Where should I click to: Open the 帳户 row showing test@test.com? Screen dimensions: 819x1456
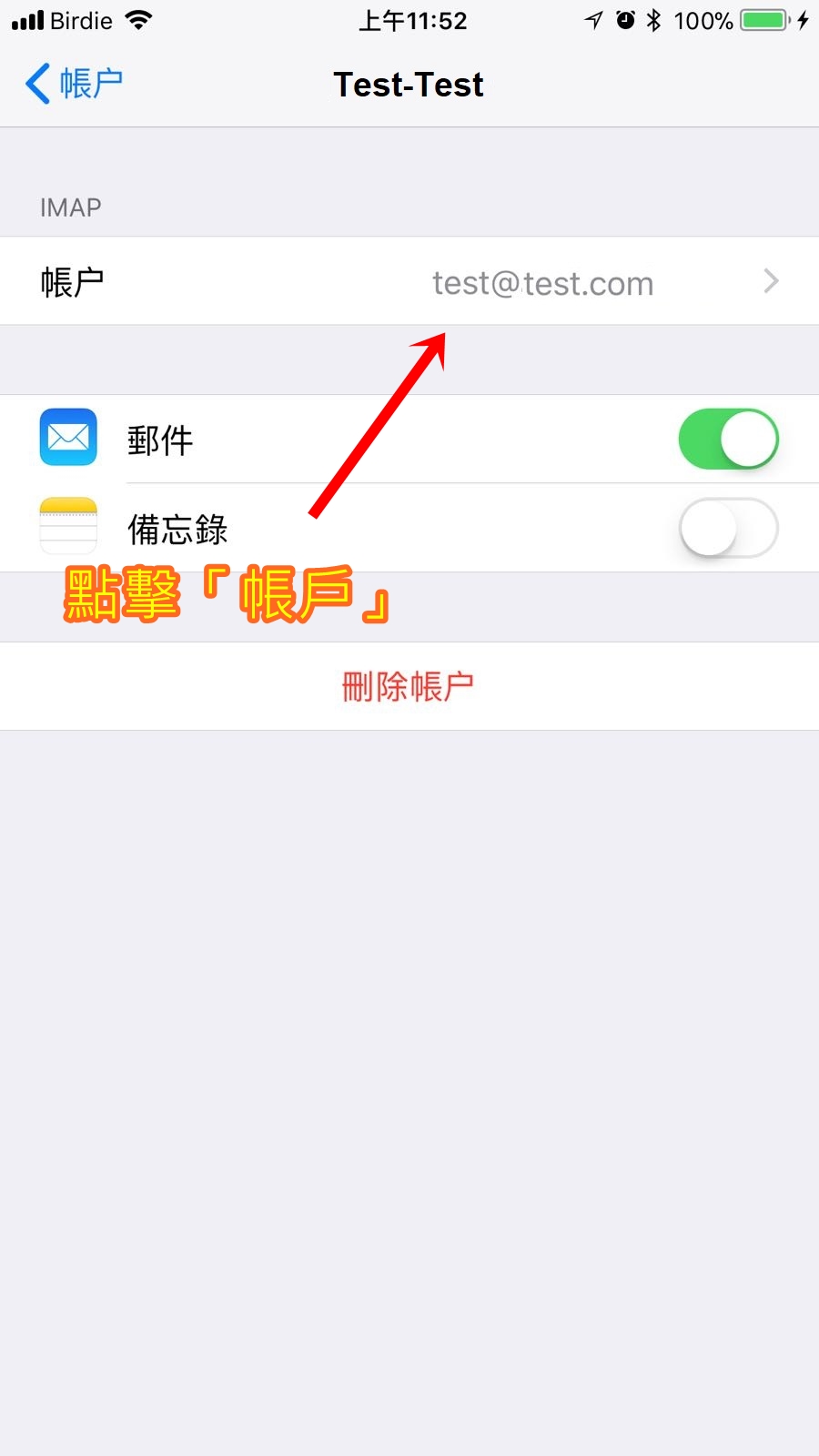click(x=409, y=281)
